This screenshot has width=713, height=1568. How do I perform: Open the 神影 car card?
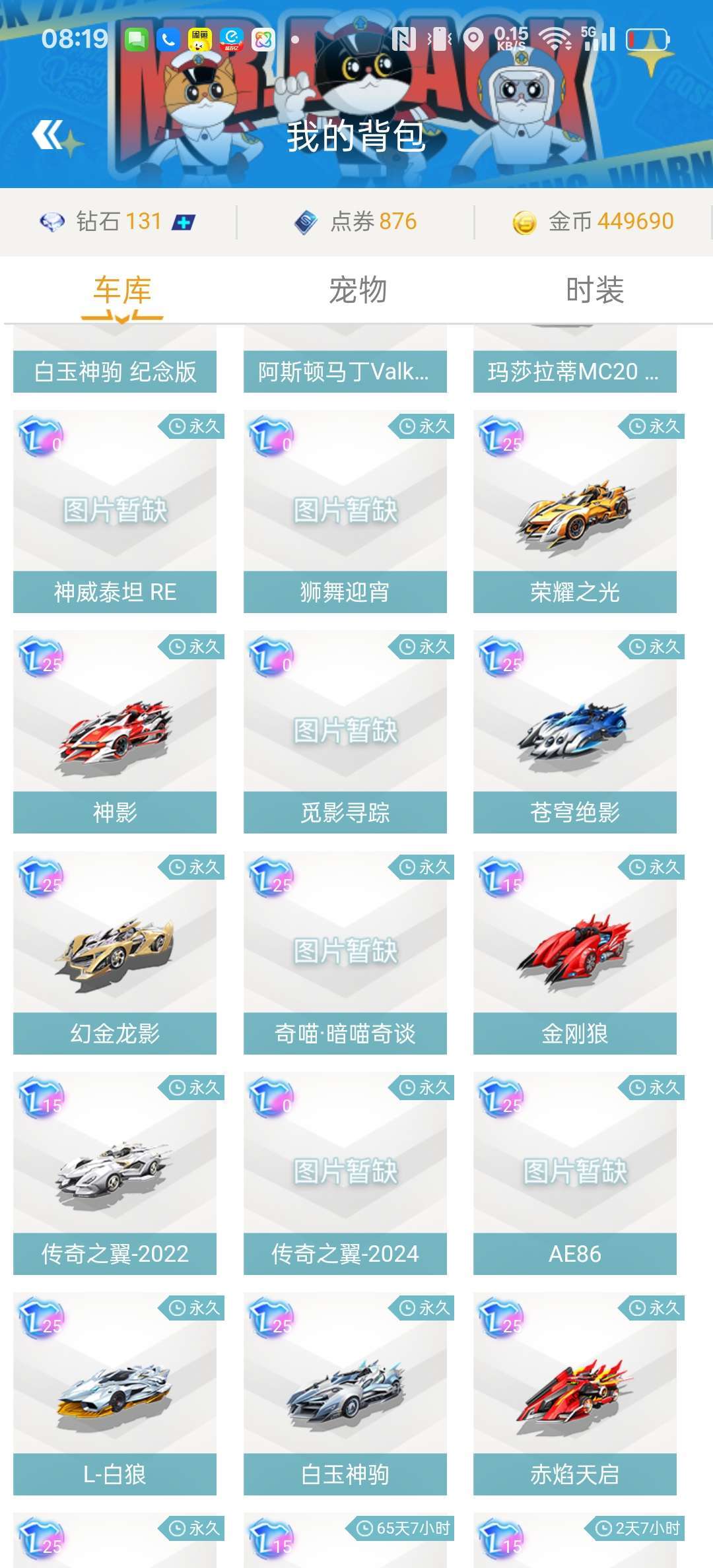pos(115,733)
